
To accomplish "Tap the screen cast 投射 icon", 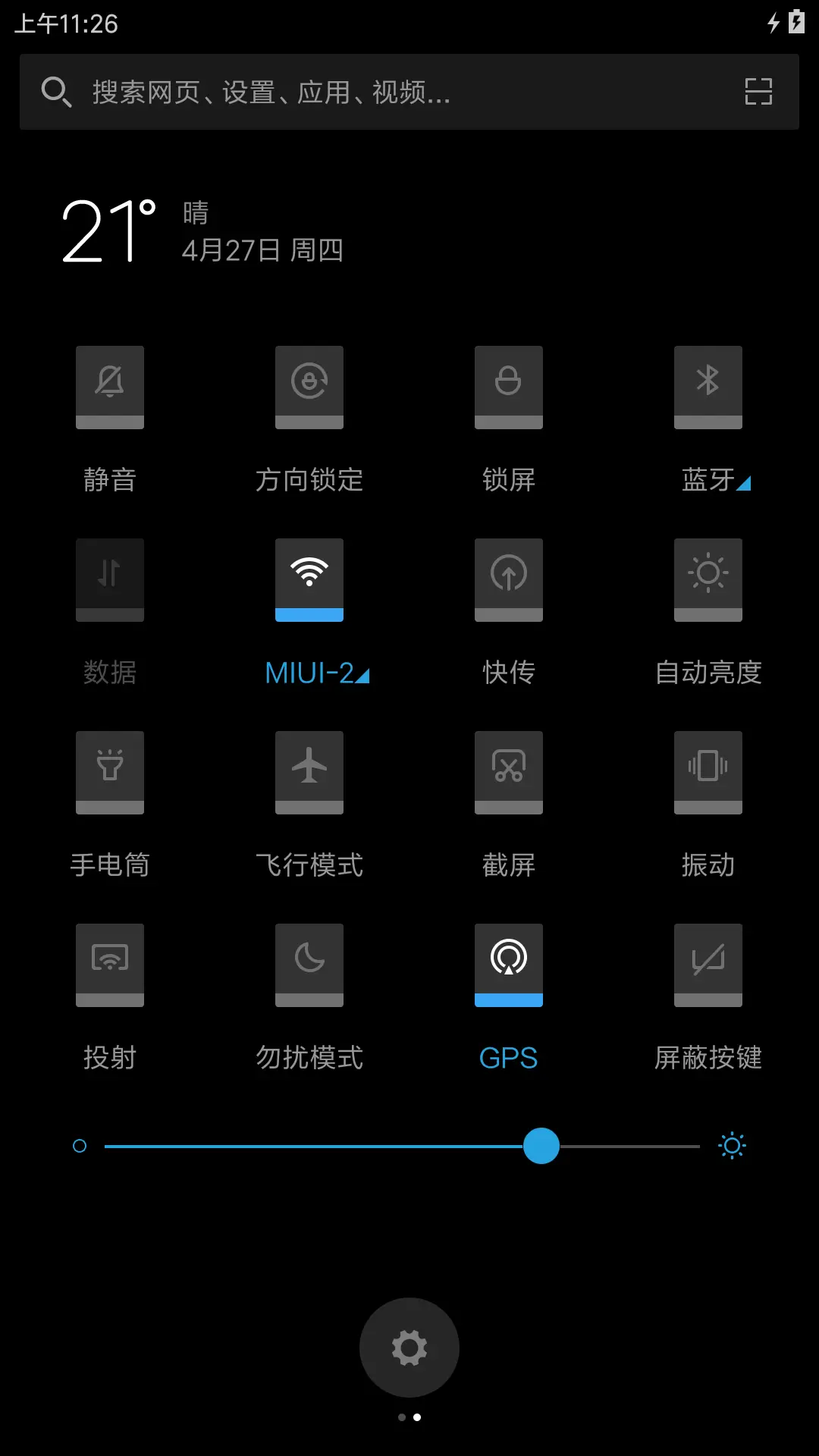I will pos(110,965).
